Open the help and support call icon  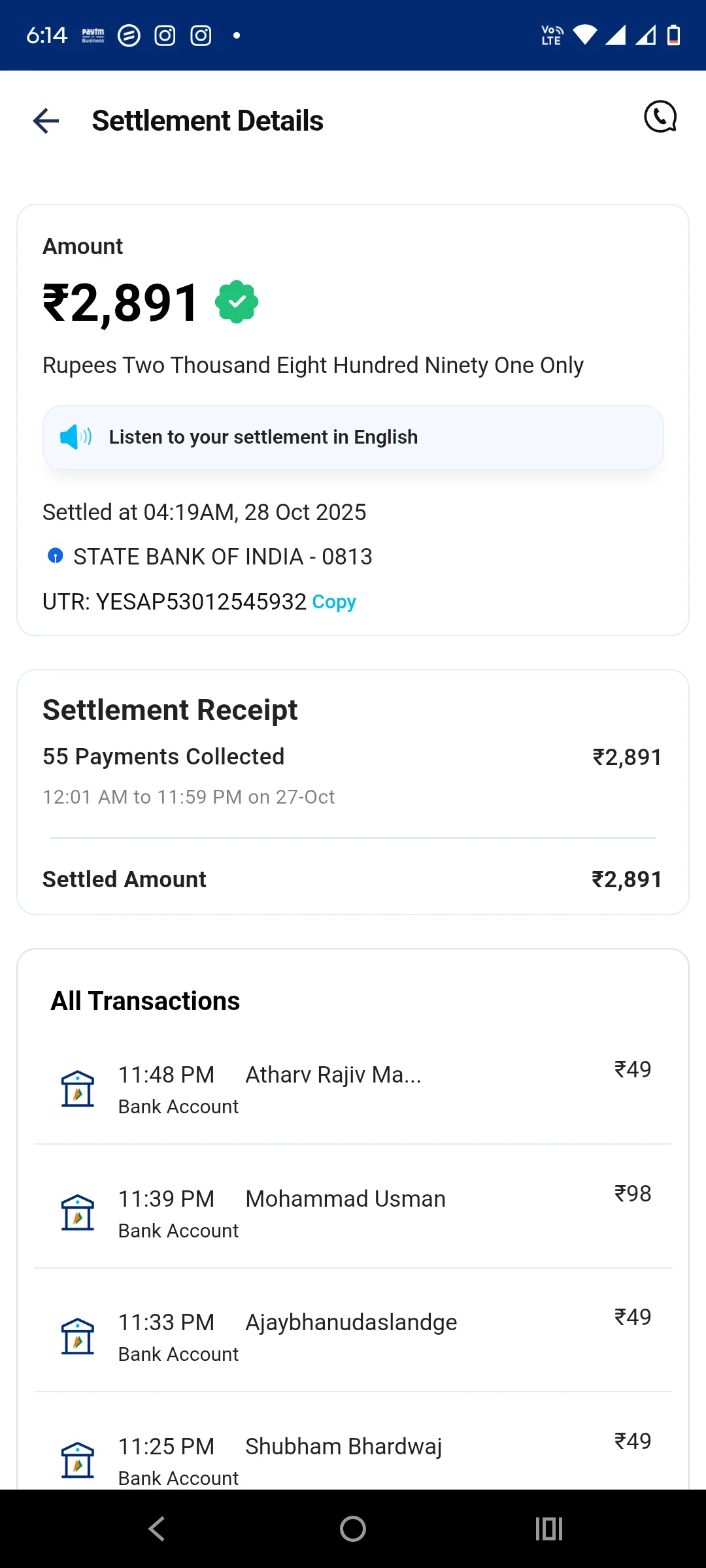(660, 118)
